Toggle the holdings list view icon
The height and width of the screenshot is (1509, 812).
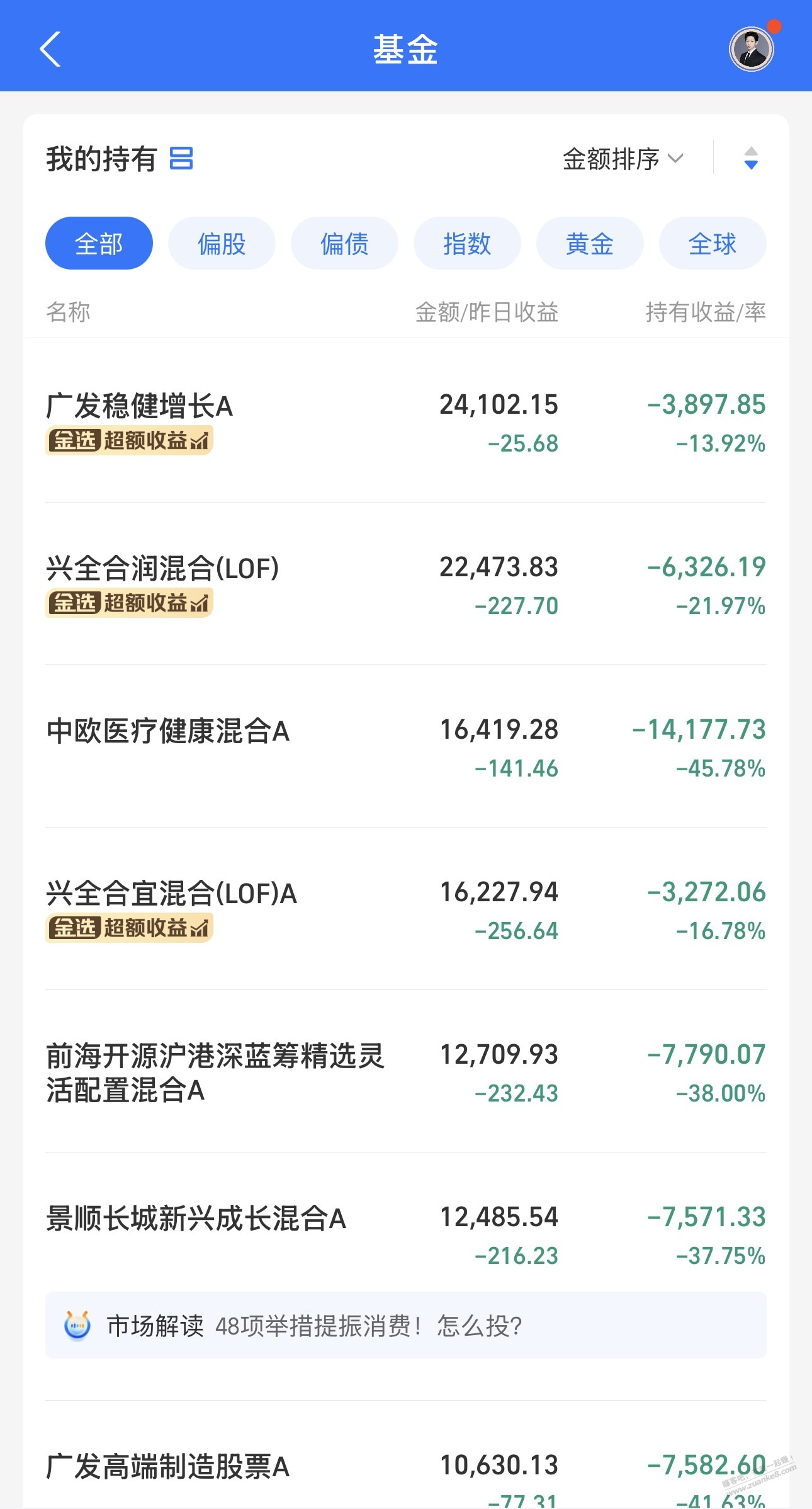[181, 158]
